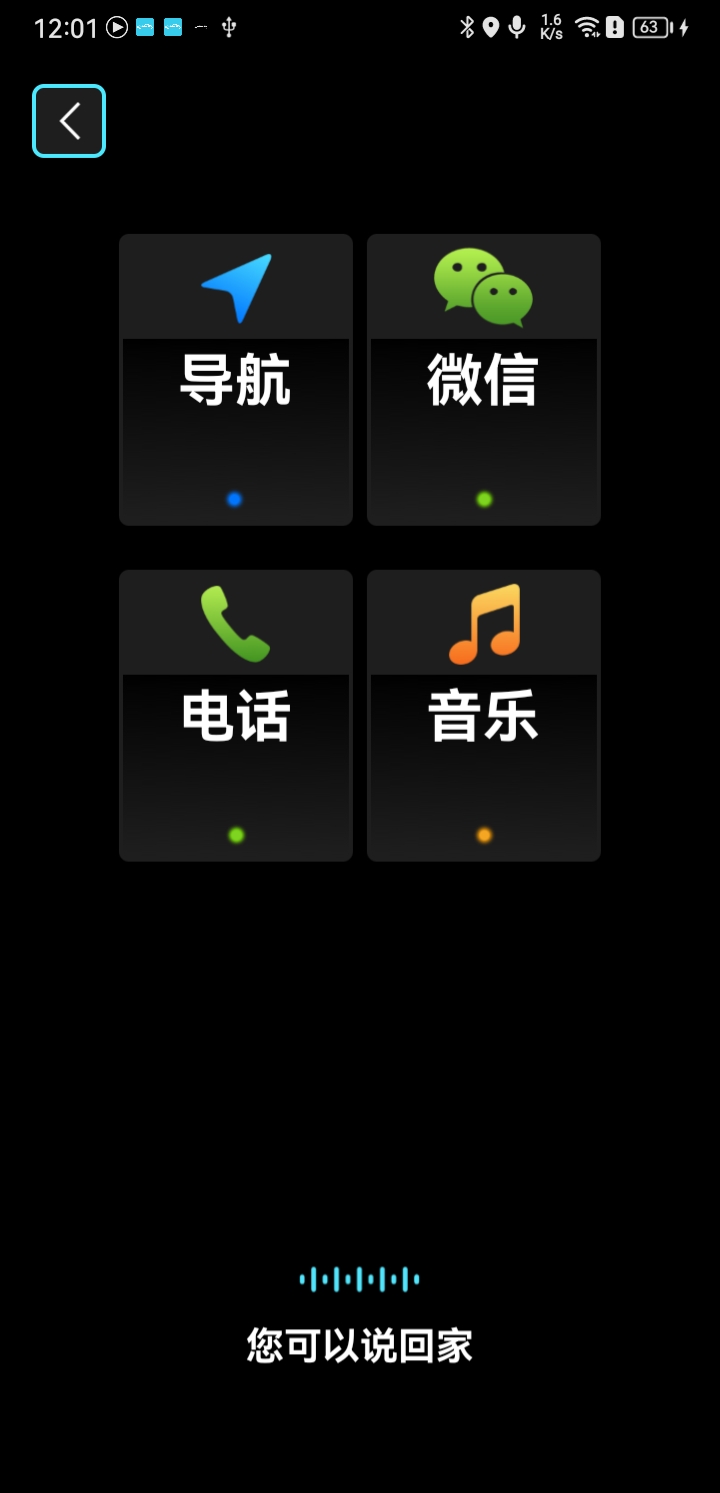This screenshot has height=1493, width=720.
Task: Tap the USB connection status icon
Action: pyautogui.click(x=228, y=28)
